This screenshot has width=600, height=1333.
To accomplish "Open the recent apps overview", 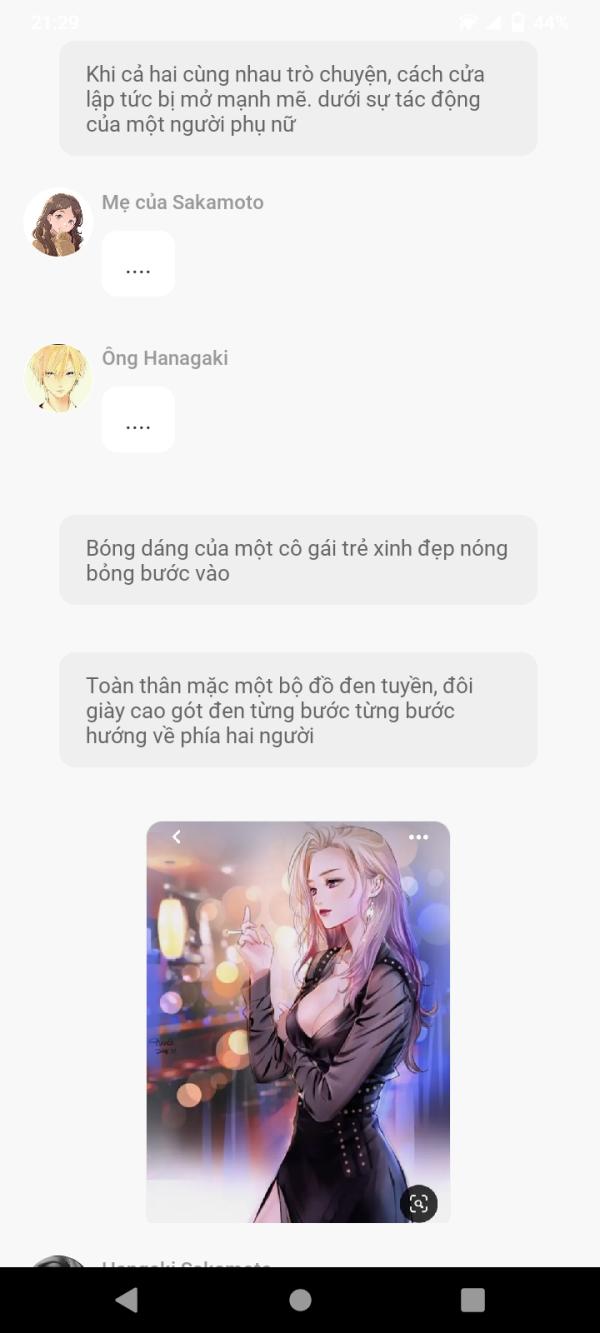I will tap(472, 1299).
